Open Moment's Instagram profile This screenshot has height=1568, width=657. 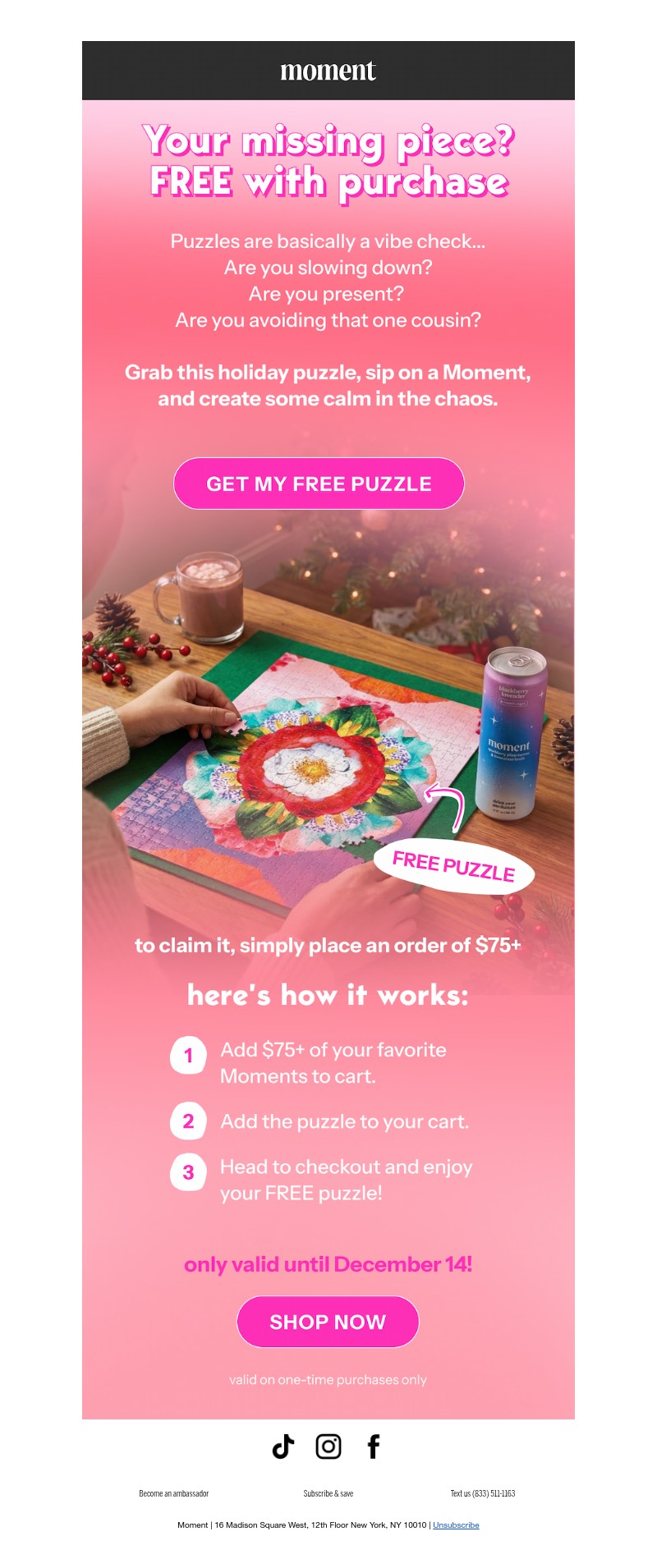point(328,1447)
